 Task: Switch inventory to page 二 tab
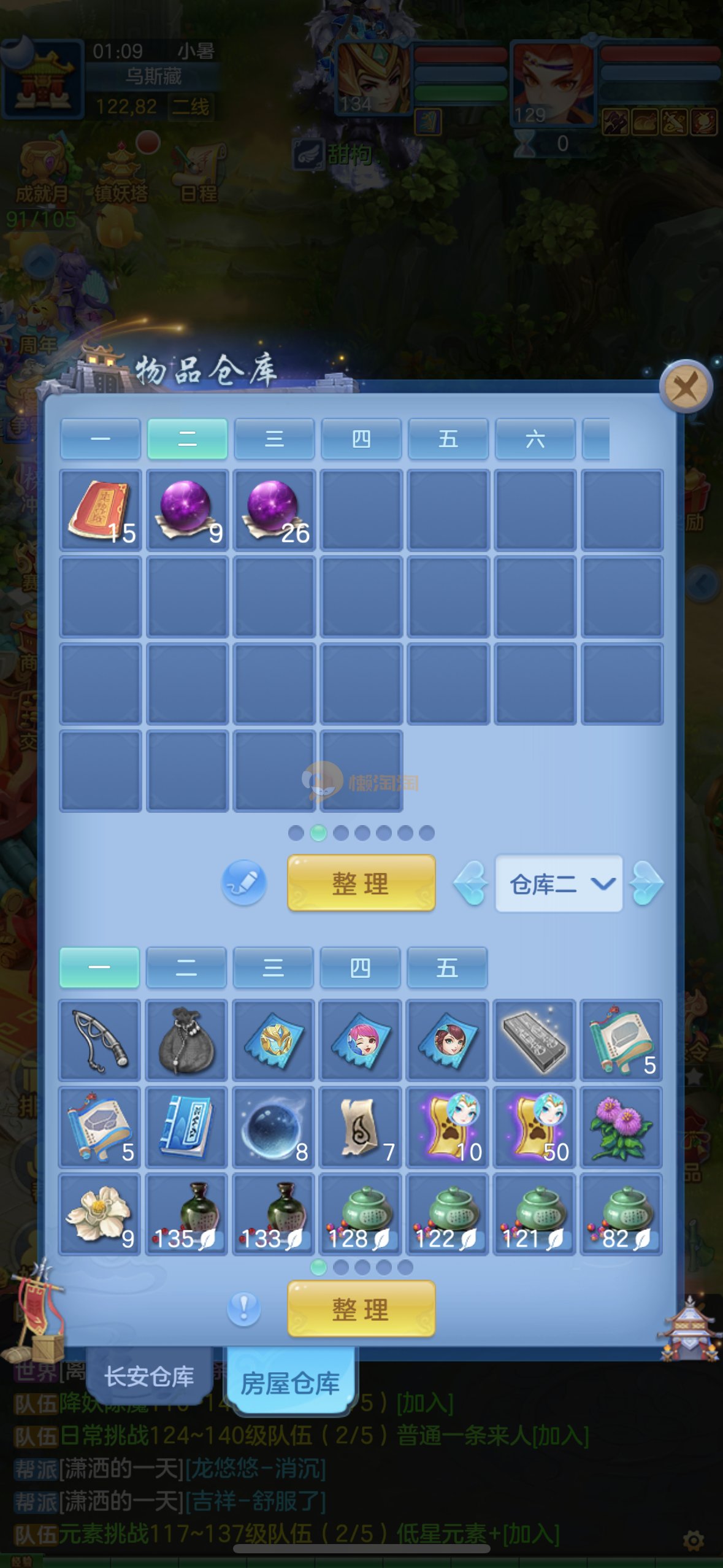click(x=186, y=967)
